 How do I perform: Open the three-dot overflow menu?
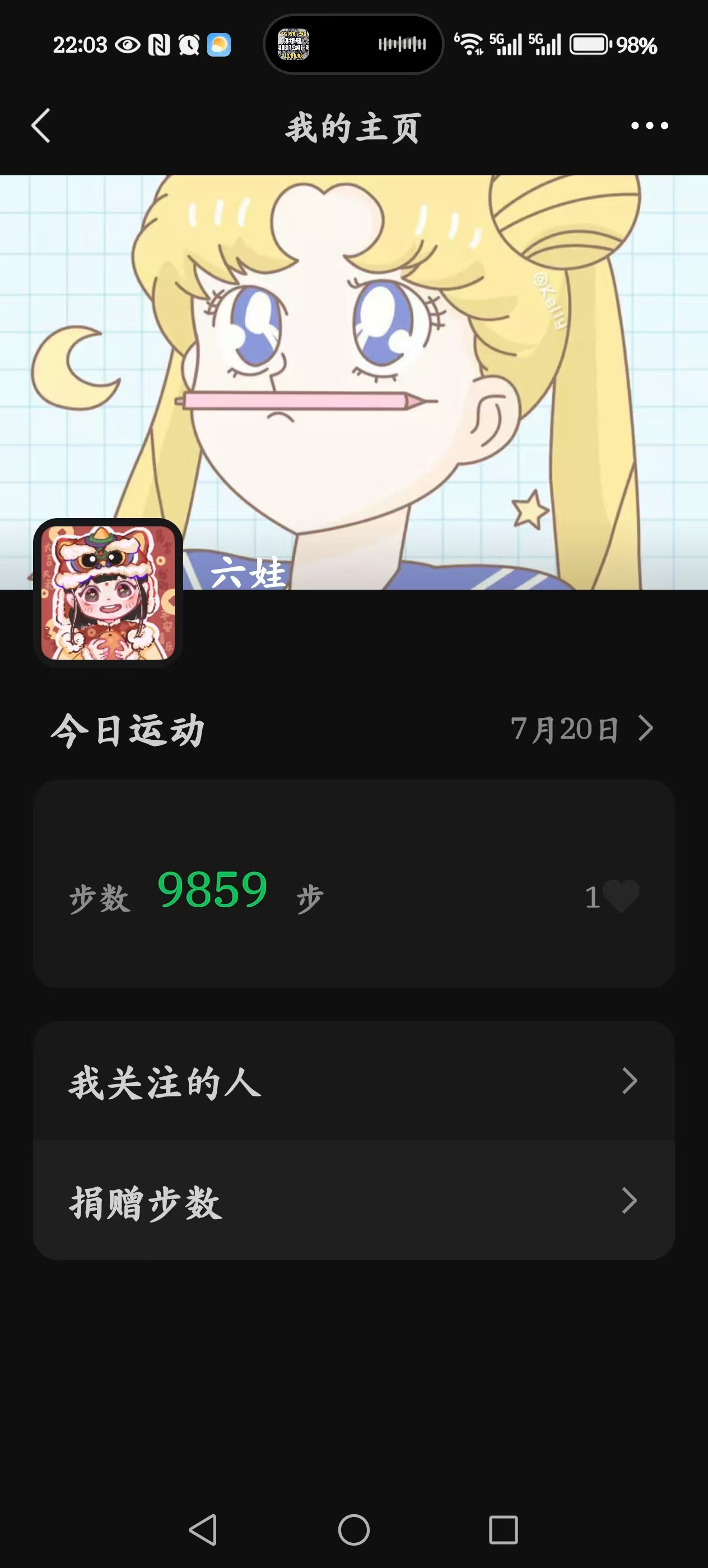[x=650, y=126]
